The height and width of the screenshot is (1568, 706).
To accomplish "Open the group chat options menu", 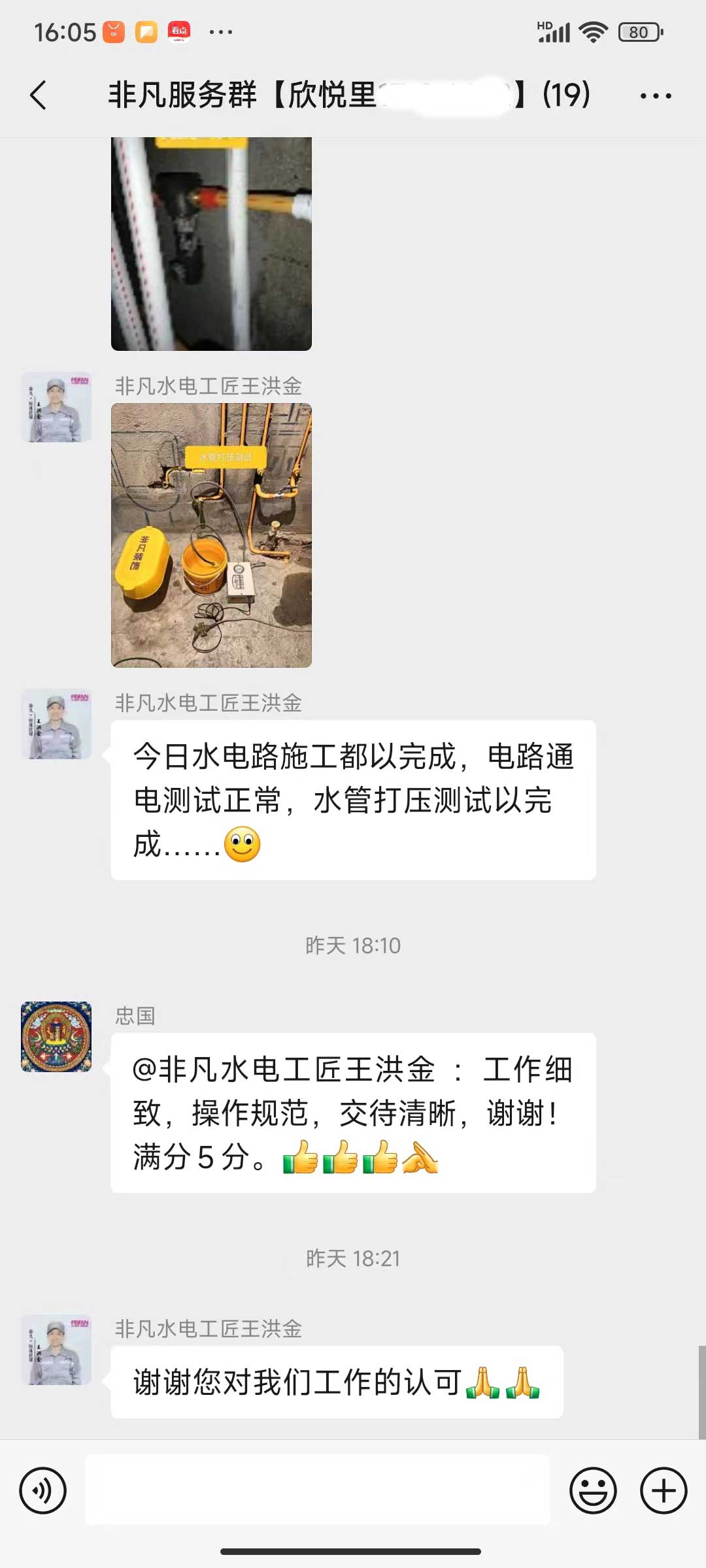I will [x=655, y=96].
